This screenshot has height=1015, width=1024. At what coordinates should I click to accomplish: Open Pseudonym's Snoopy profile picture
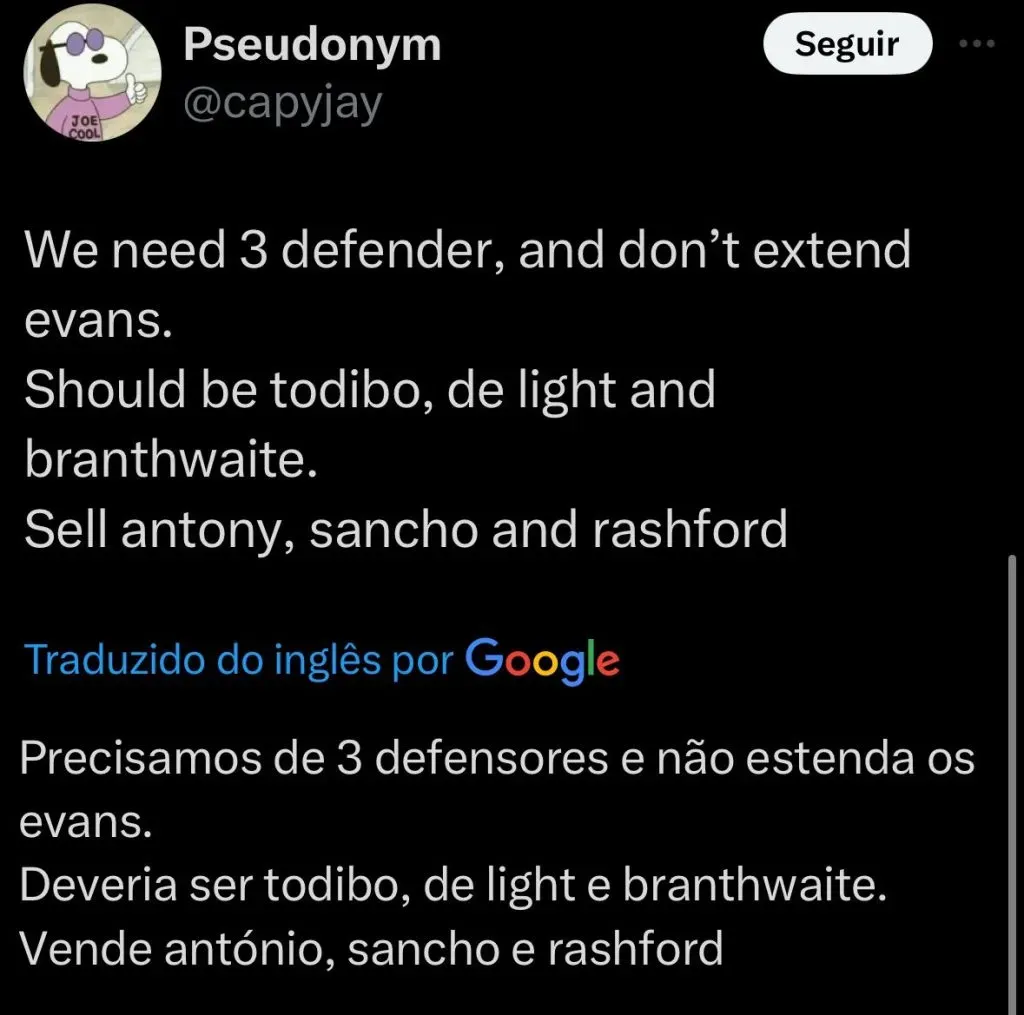(91, 78)
